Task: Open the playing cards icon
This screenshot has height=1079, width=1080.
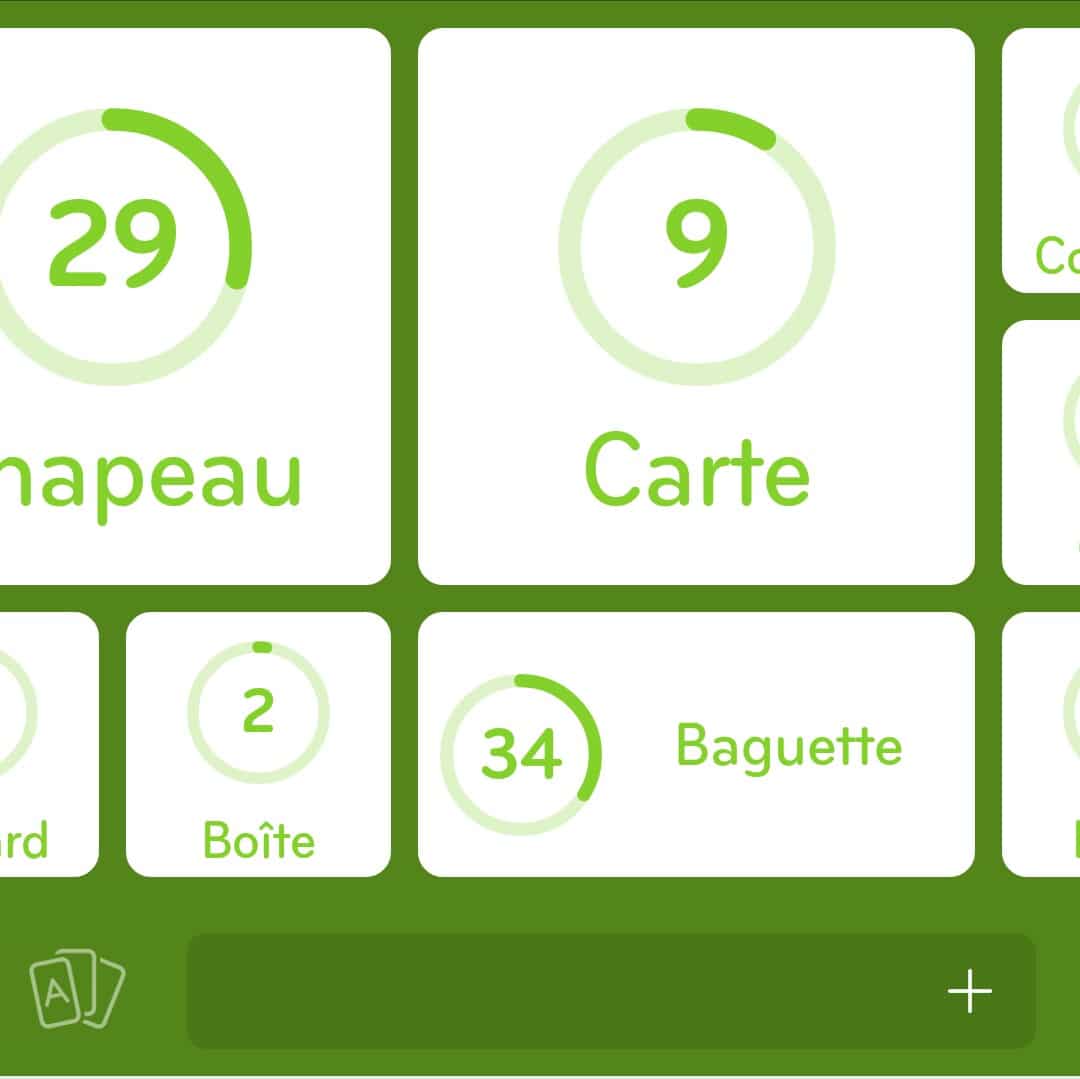Action: [77, 990]
